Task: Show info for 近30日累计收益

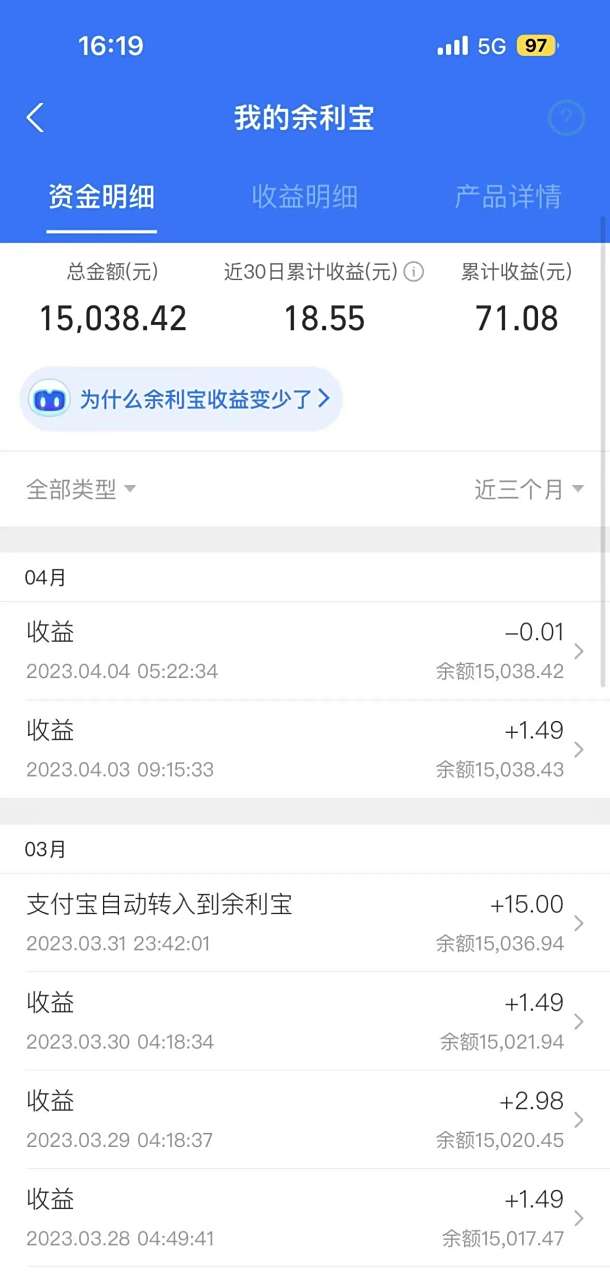Action: click(414, 272)
